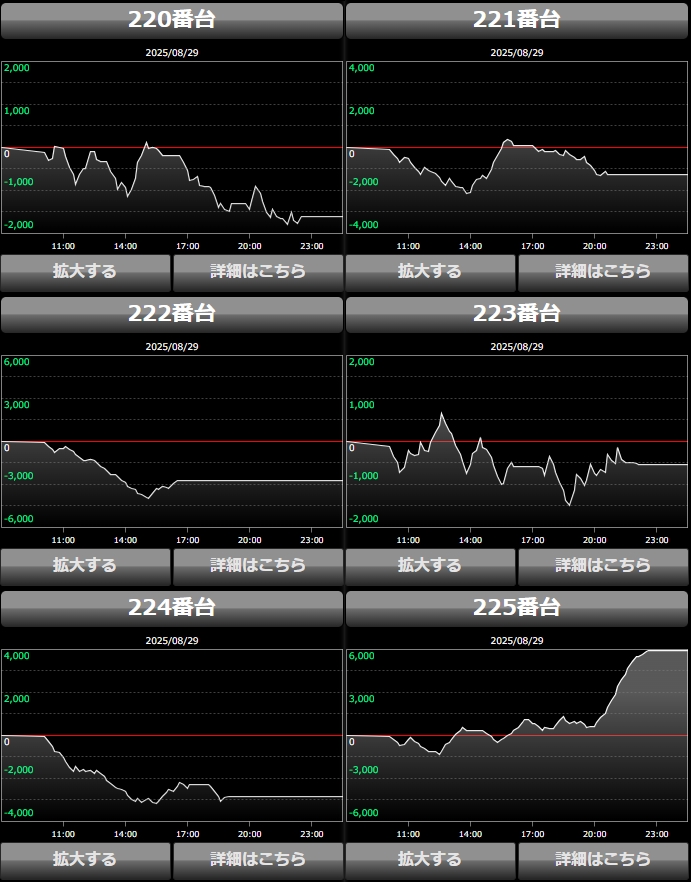Tap the 225番台 title bar
This screenshot has height=882, width=691.
coord(517,608)
